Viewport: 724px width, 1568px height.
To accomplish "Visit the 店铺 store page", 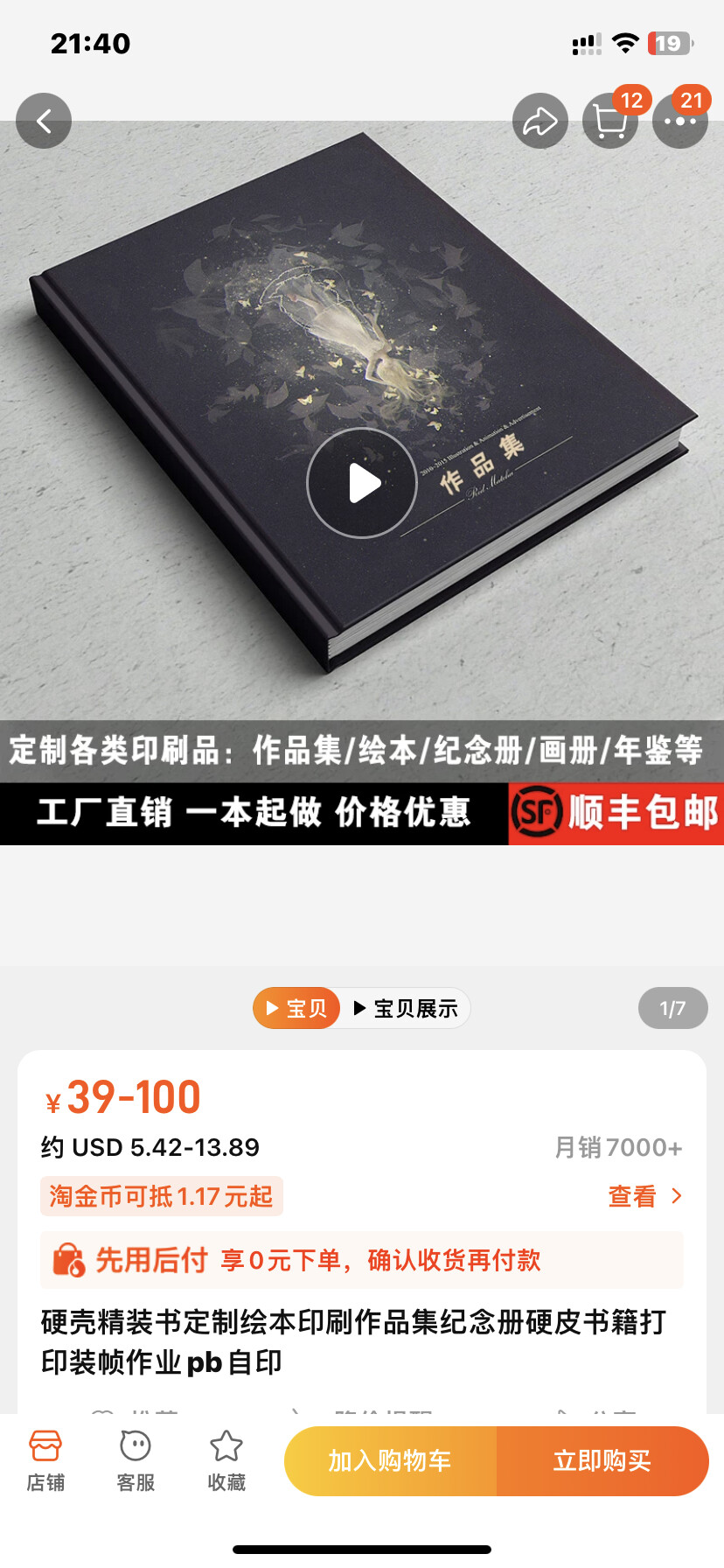I will tap(45, 1459).
